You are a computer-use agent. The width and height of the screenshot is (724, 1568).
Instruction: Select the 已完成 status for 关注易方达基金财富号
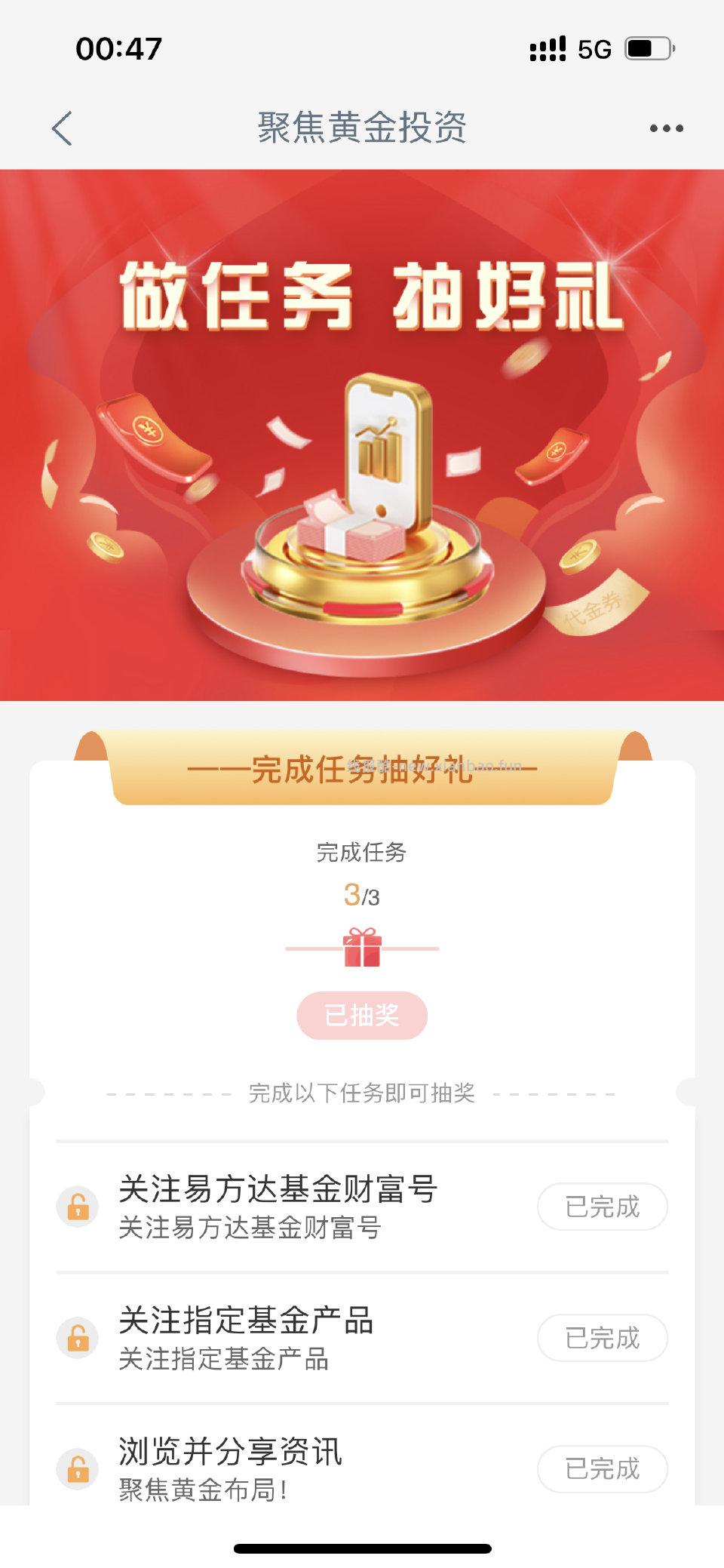pos(602,1207)
